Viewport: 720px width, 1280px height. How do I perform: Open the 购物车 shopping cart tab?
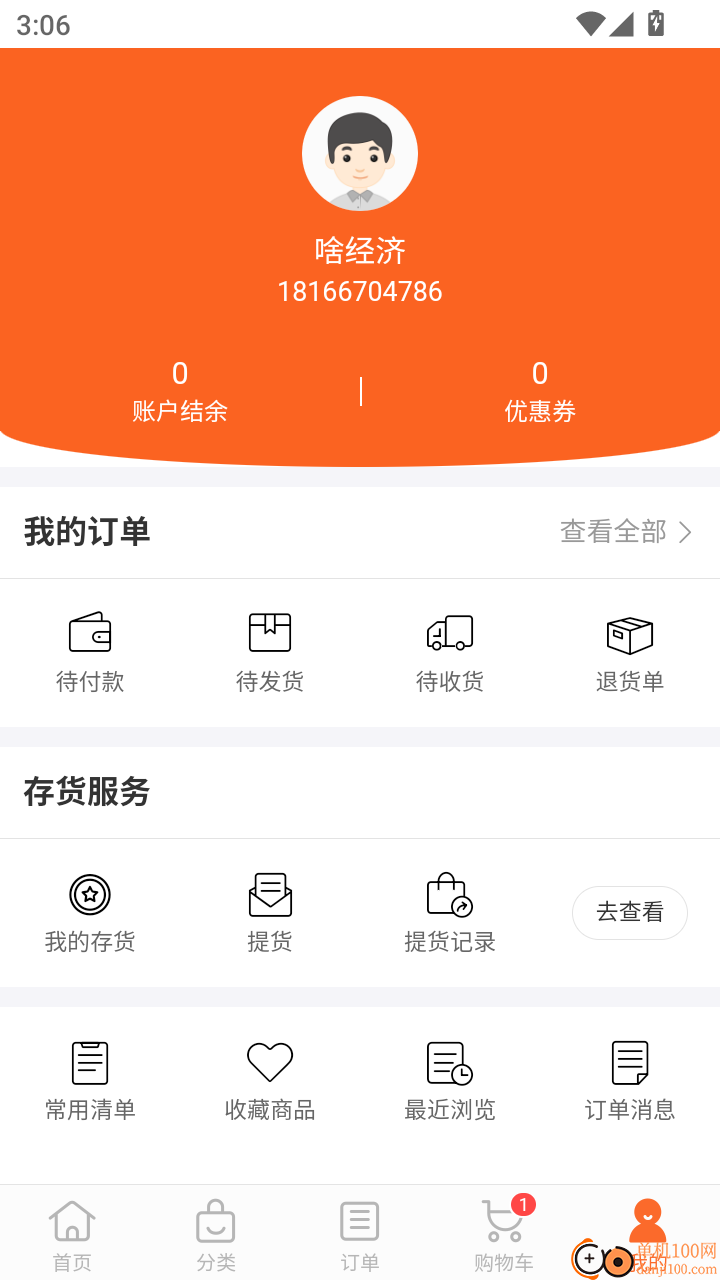pos(503,1232)
